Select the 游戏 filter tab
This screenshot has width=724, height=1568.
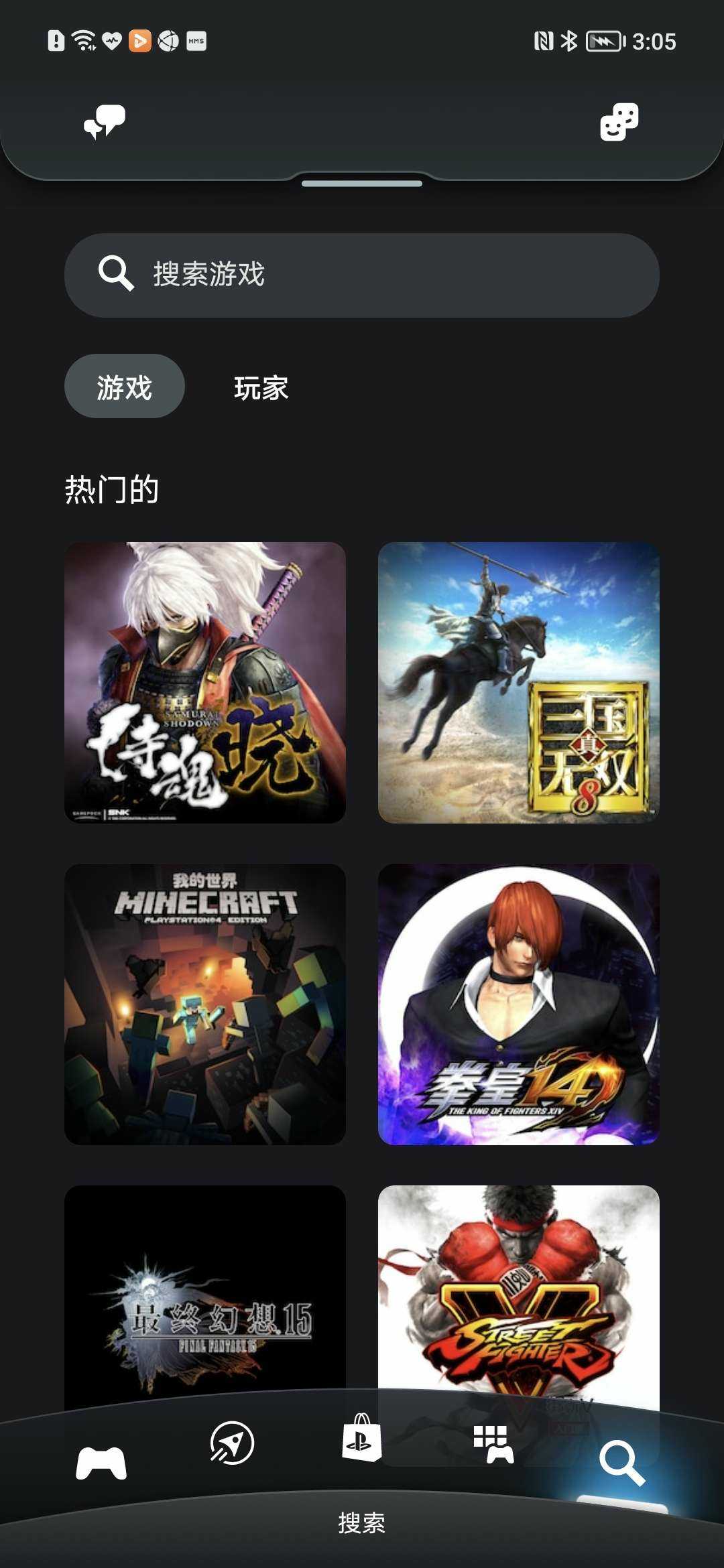point(125,387)
